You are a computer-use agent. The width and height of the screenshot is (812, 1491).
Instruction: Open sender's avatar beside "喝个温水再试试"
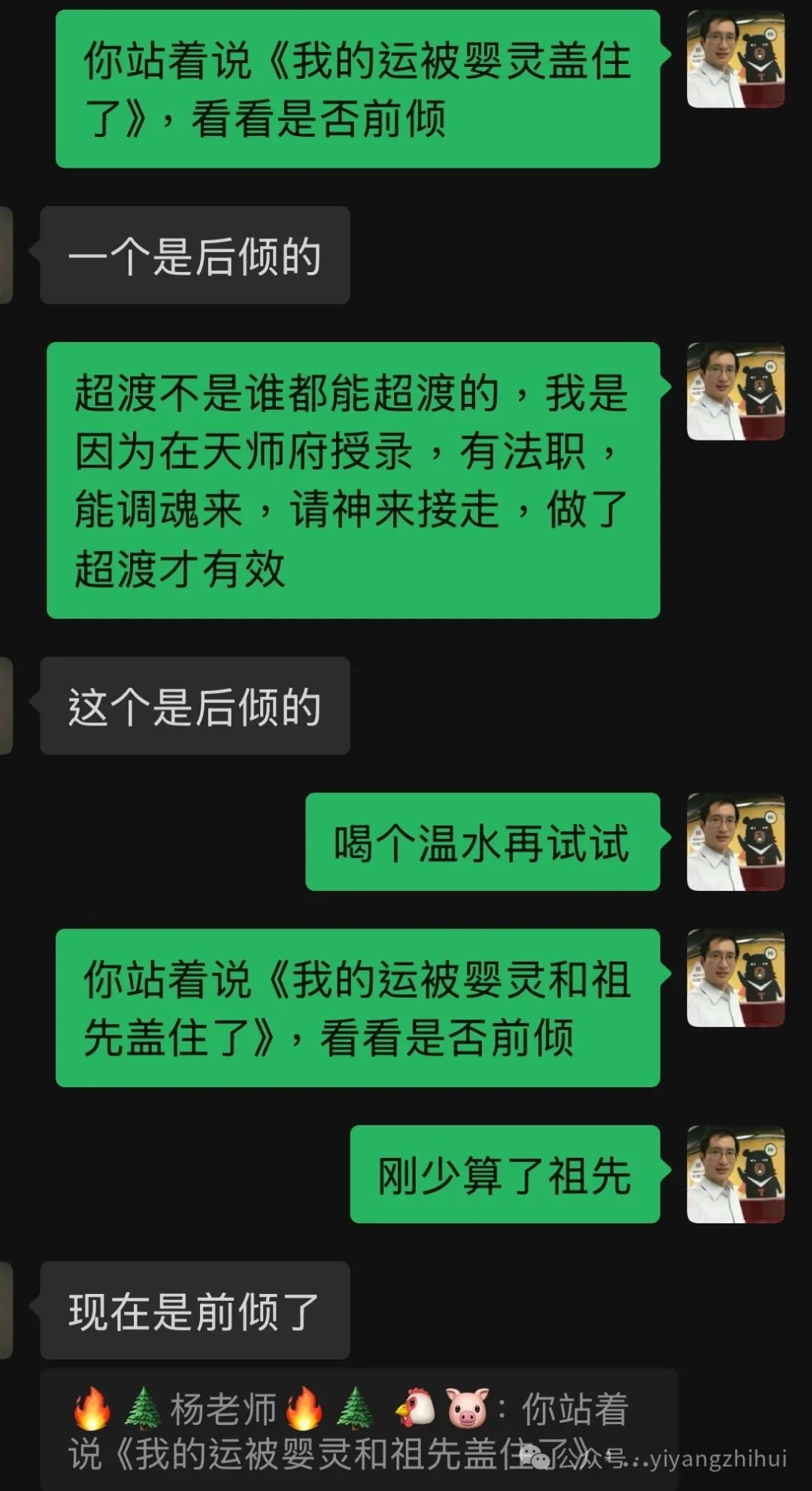pos(735,842)
